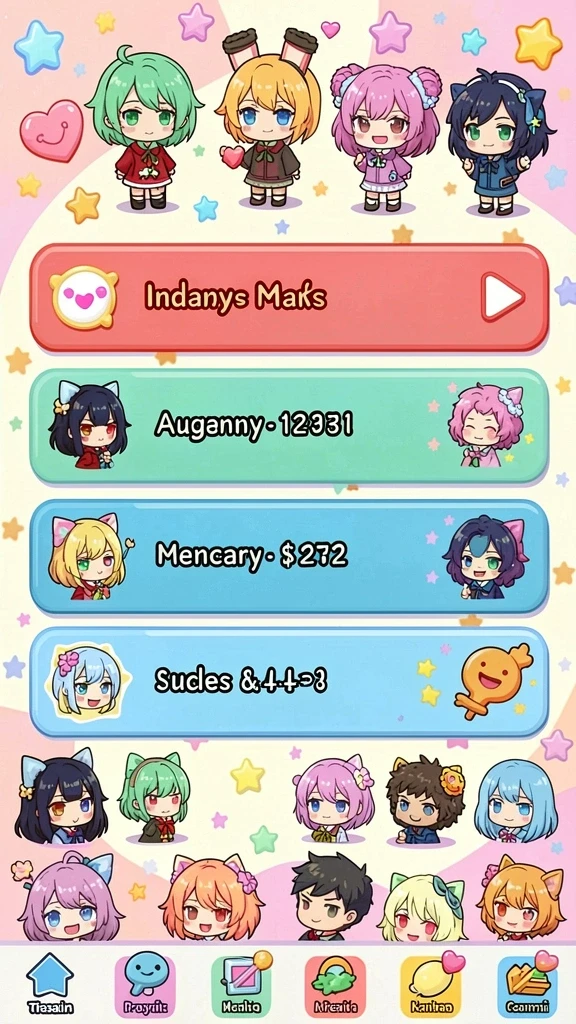This screenshot has width=576, height=1024.
Task: Pick the light-blue-haired character avatar
Action: pos(516,801)
